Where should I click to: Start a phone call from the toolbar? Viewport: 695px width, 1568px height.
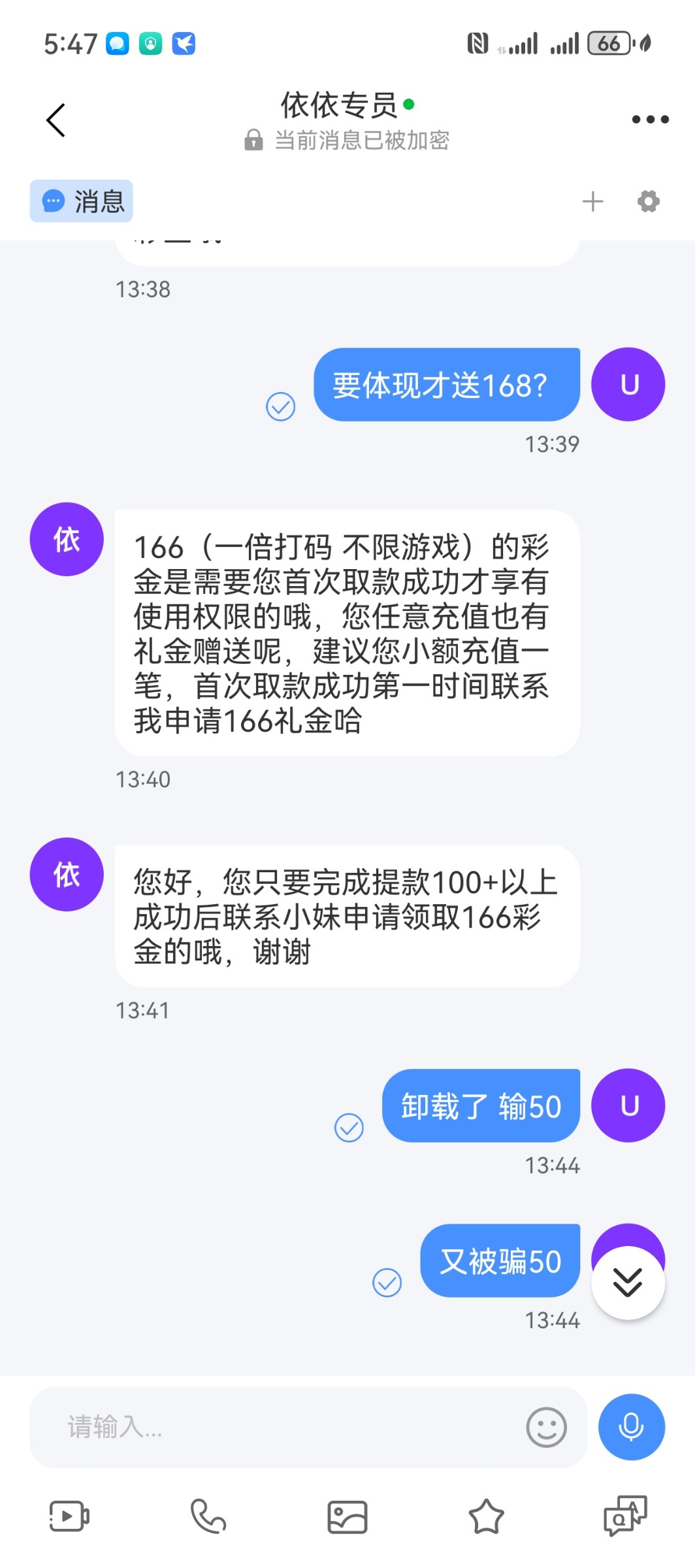(208, 1516)
